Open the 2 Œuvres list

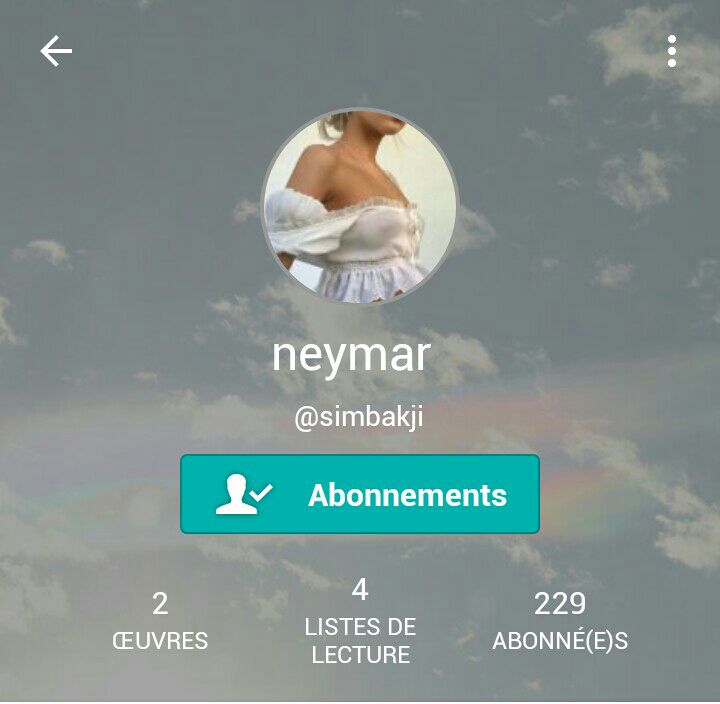click(160, 622)
